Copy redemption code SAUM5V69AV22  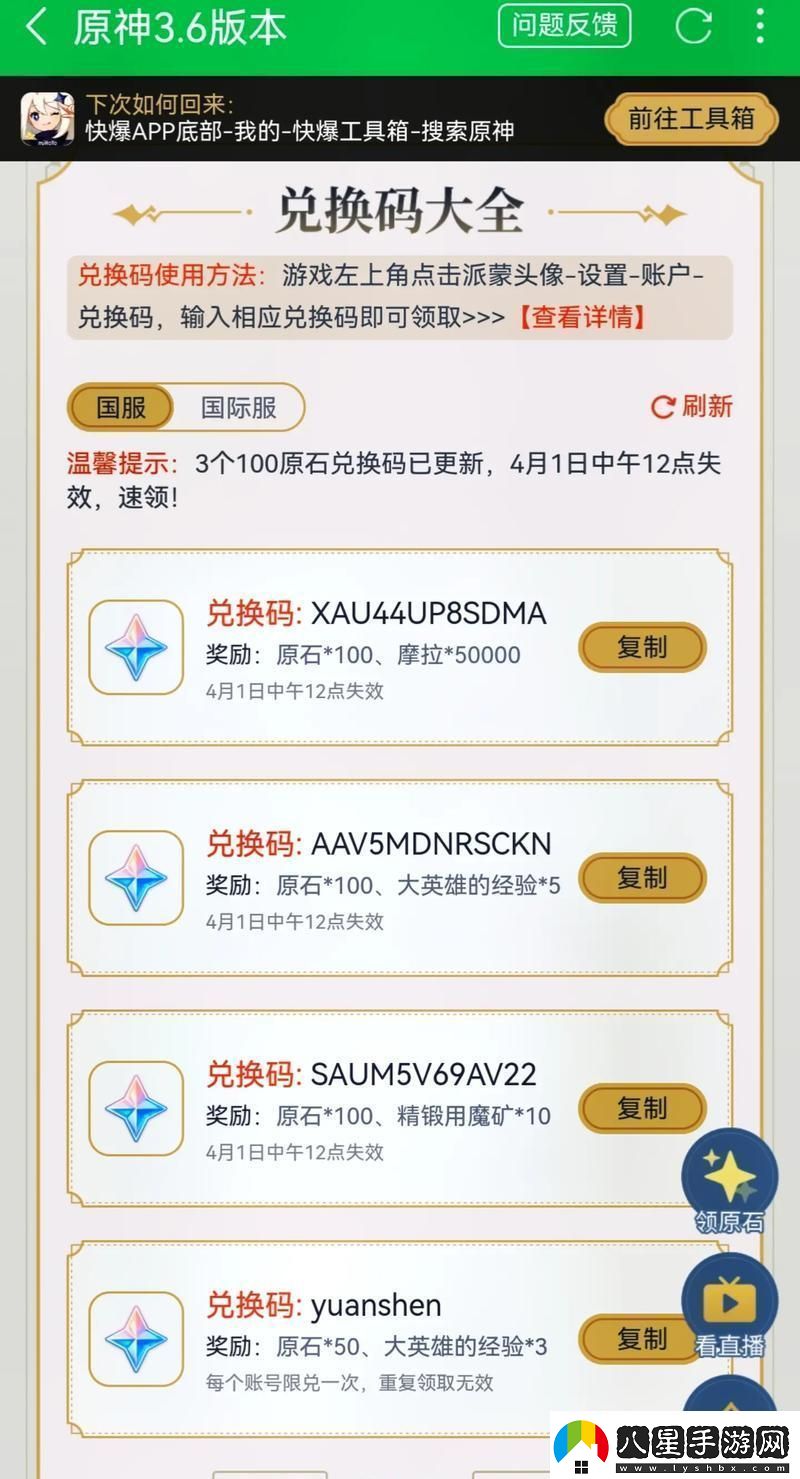pos(642,1108)
